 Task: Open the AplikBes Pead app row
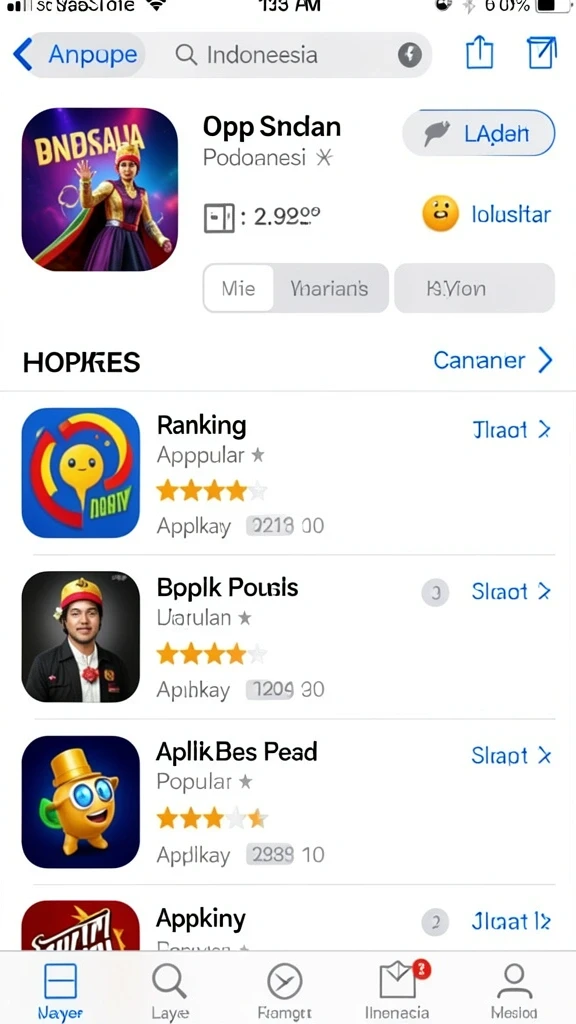coord(288,802)
